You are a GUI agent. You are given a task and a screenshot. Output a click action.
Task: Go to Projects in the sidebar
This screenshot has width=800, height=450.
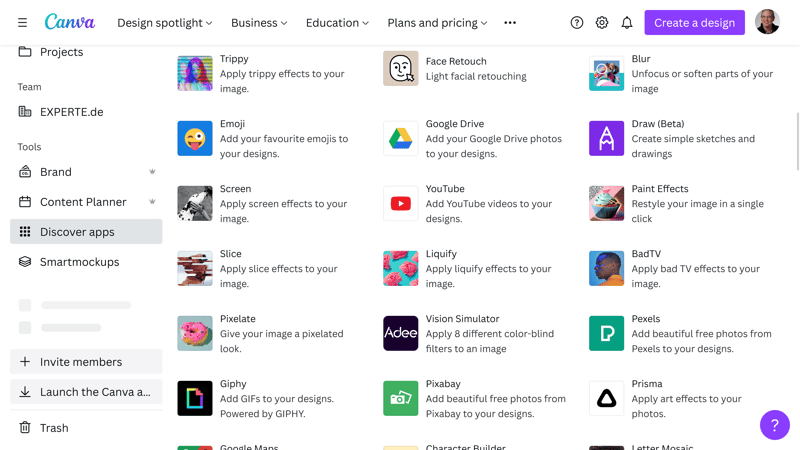point(61,52)
